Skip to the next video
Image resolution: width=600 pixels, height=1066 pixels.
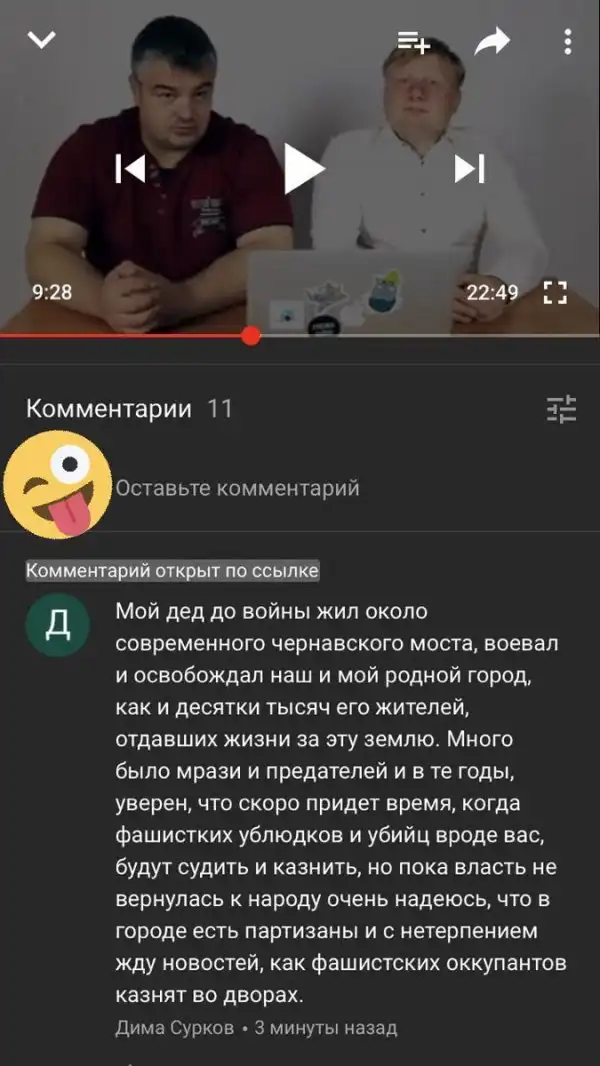469,168
